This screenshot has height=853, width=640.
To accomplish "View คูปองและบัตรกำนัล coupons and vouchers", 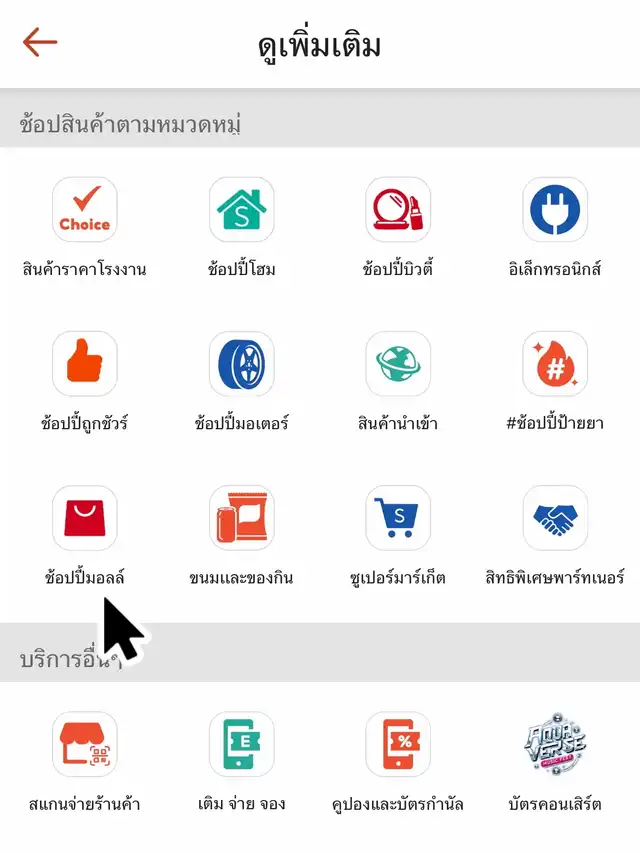I will pyautogui.click(x=398, y=745).
